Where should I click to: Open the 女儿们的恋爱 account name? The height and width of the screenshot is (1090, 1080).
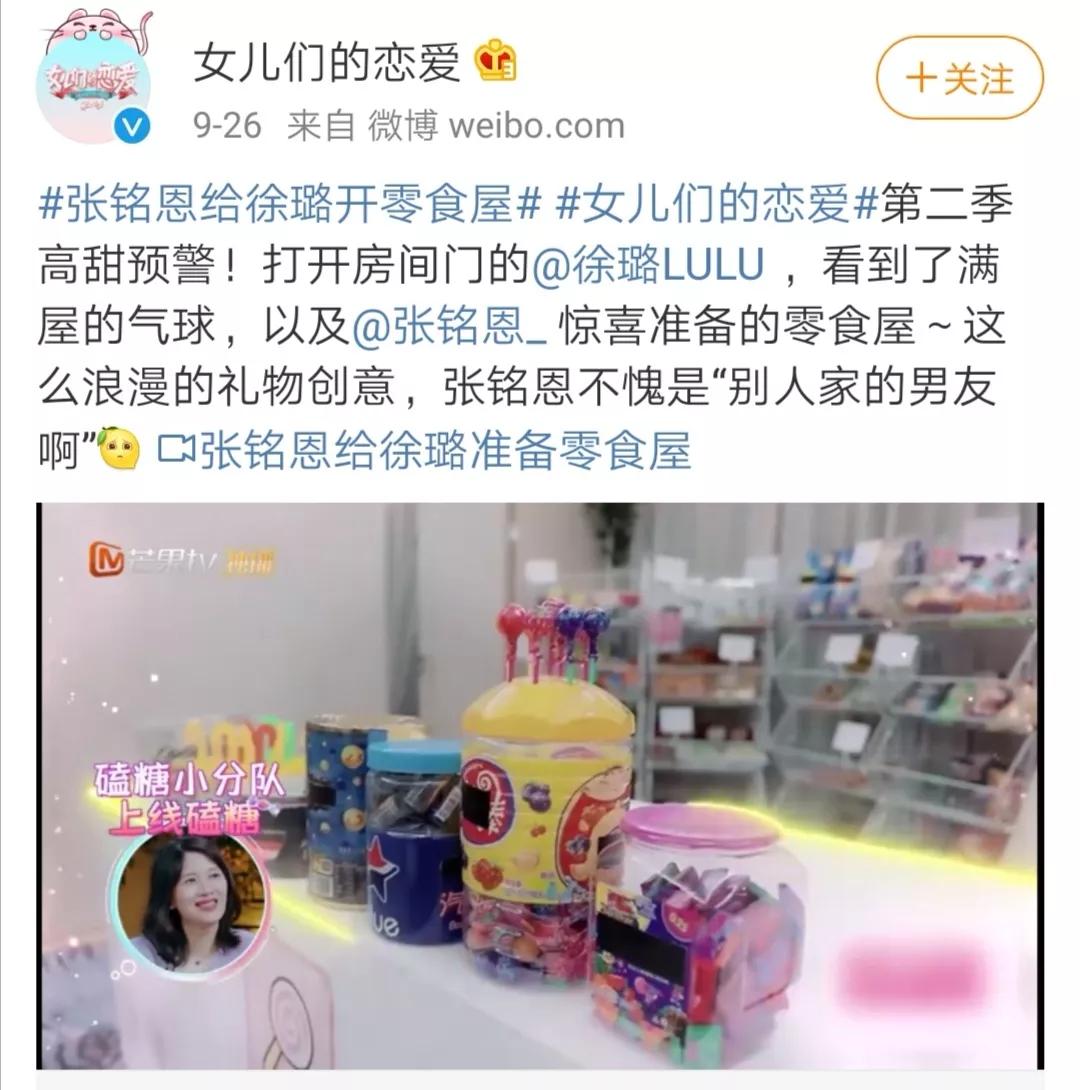point(327,63)
